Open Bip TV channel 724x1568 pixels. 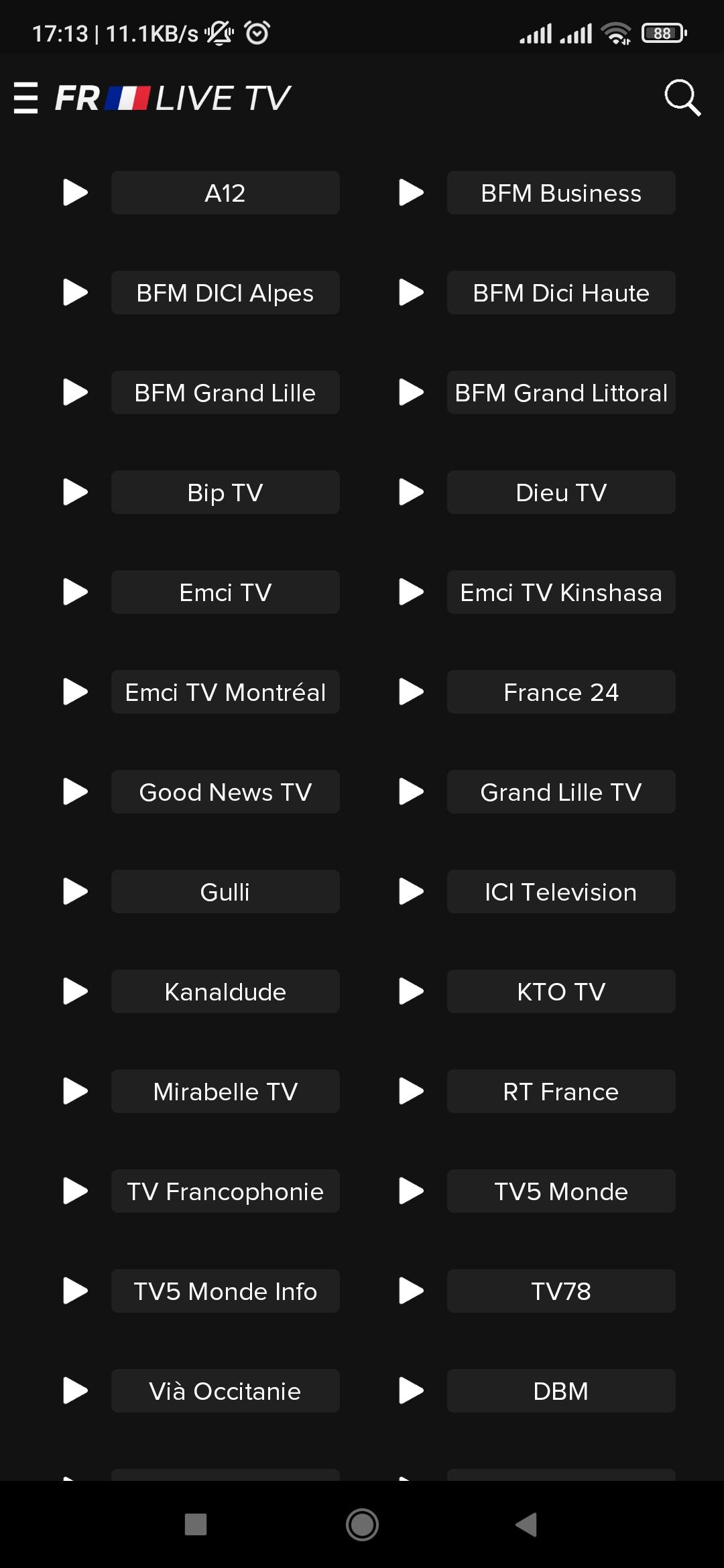pos(225,493)
